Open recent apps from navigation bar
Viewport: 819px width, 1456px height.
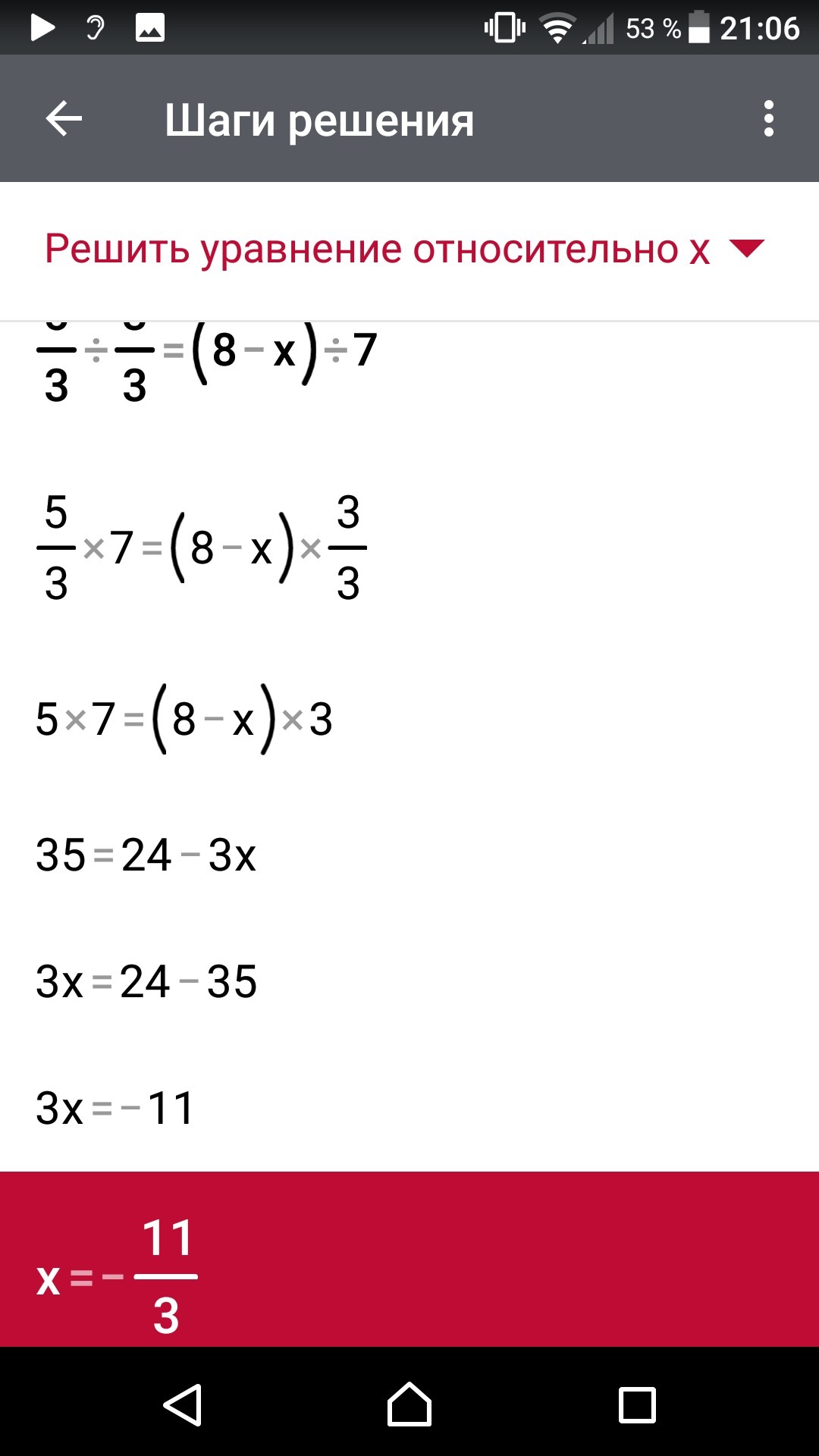coord(637,1404)
